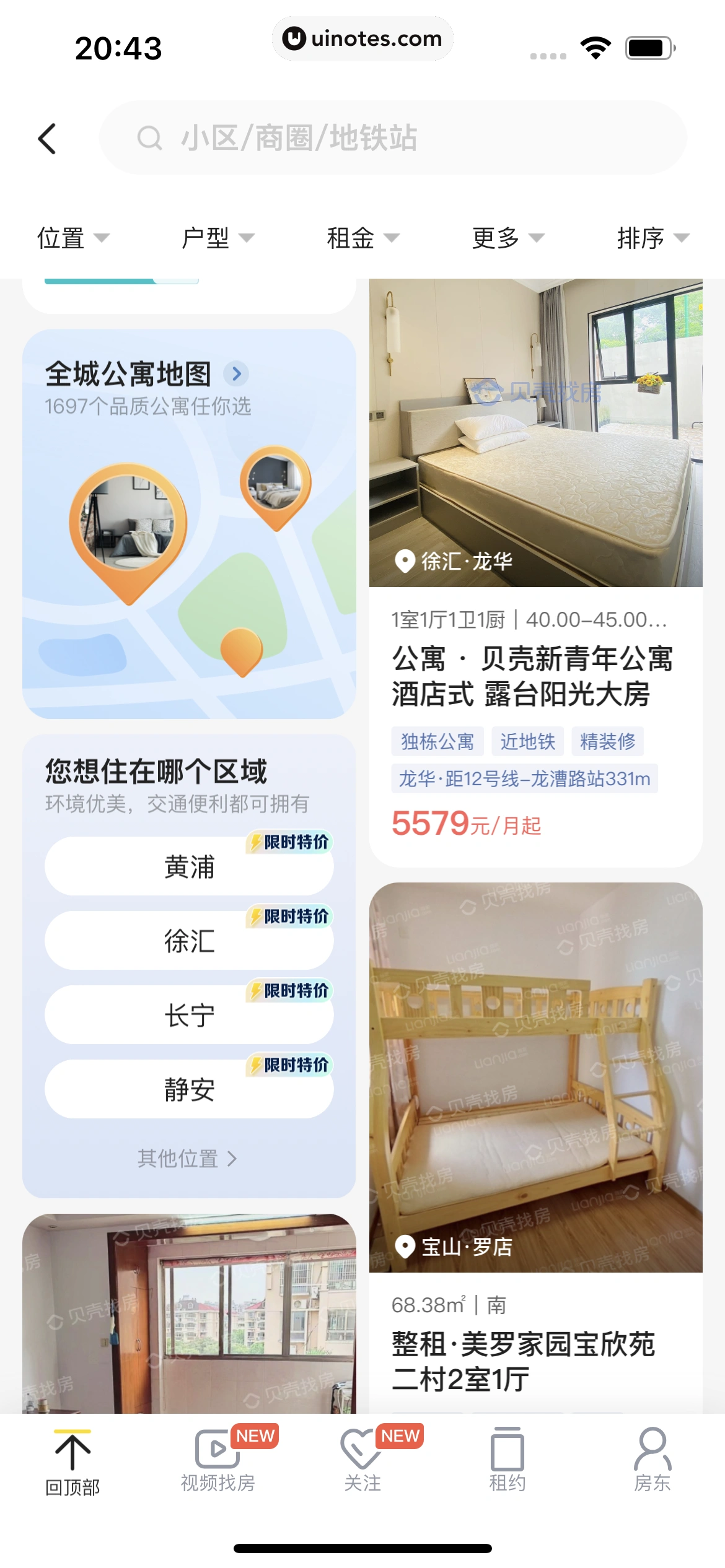Open the 更多 filters dropdown
The width and height of the screenshot is (725, 1568).
(x=507, y=238)
